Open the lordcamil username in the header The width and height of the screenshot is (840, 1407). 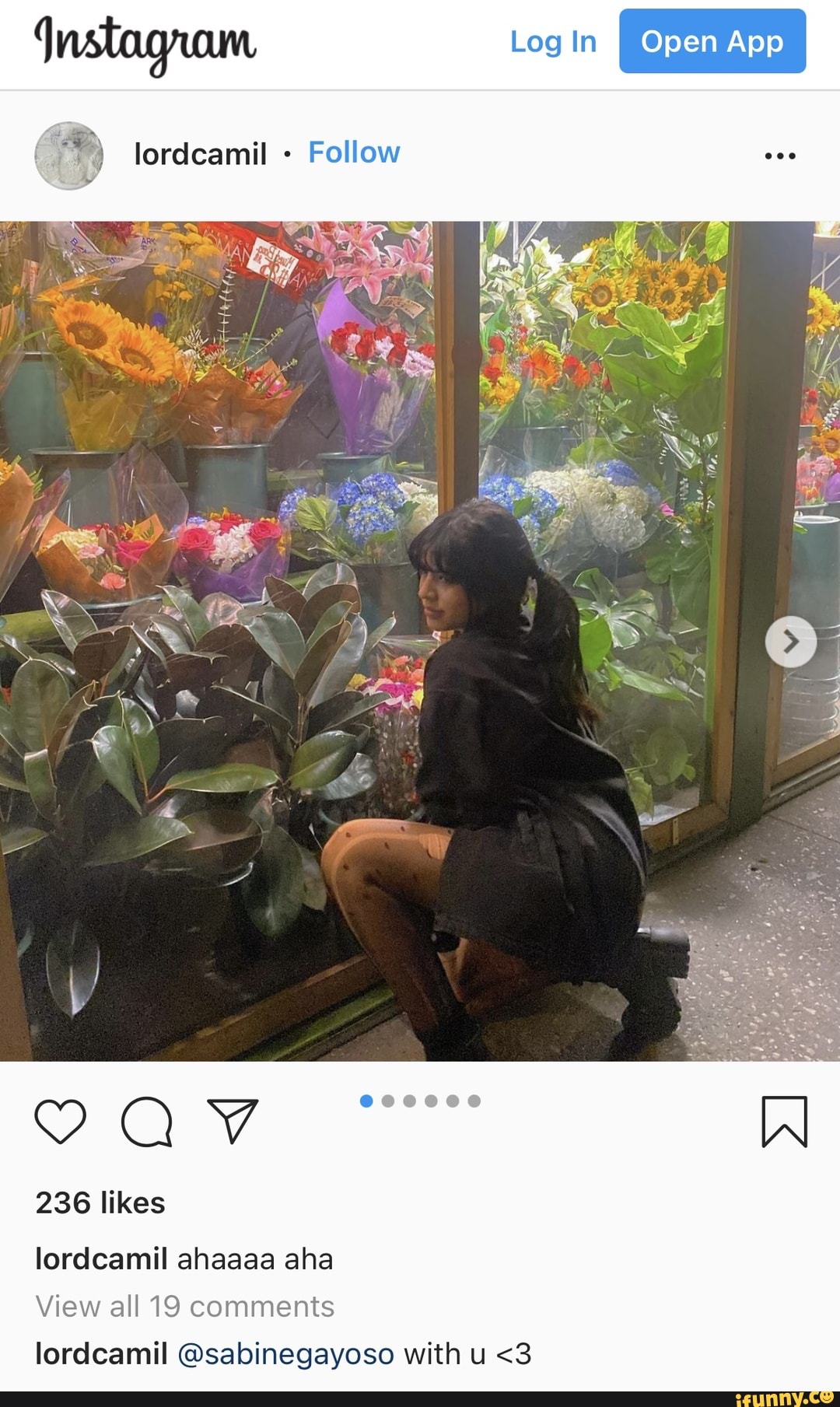(200, 154)
